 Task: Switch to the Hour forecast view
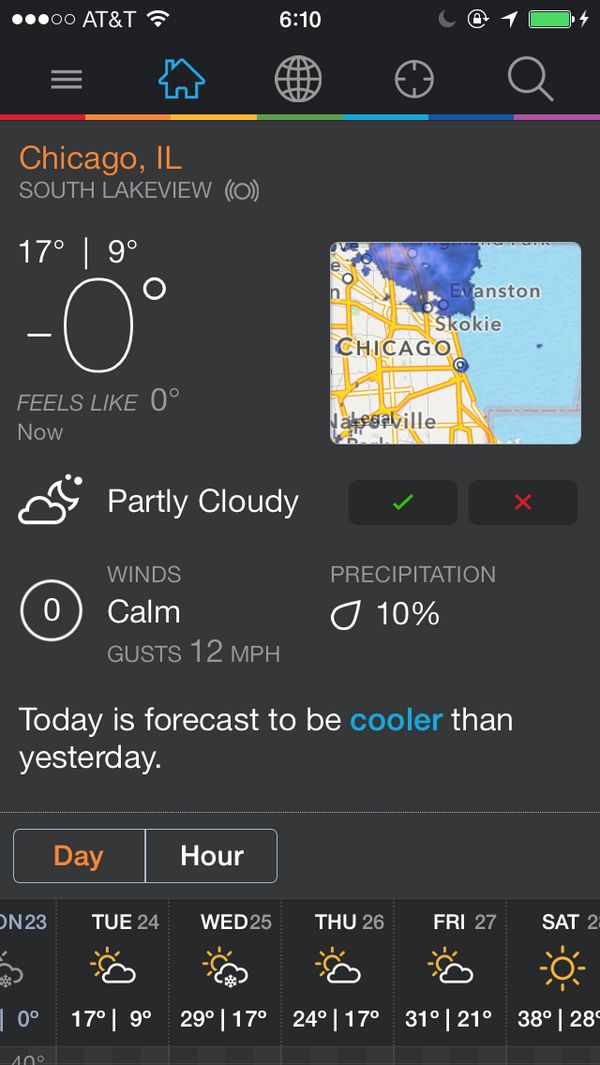click(211, 856)
